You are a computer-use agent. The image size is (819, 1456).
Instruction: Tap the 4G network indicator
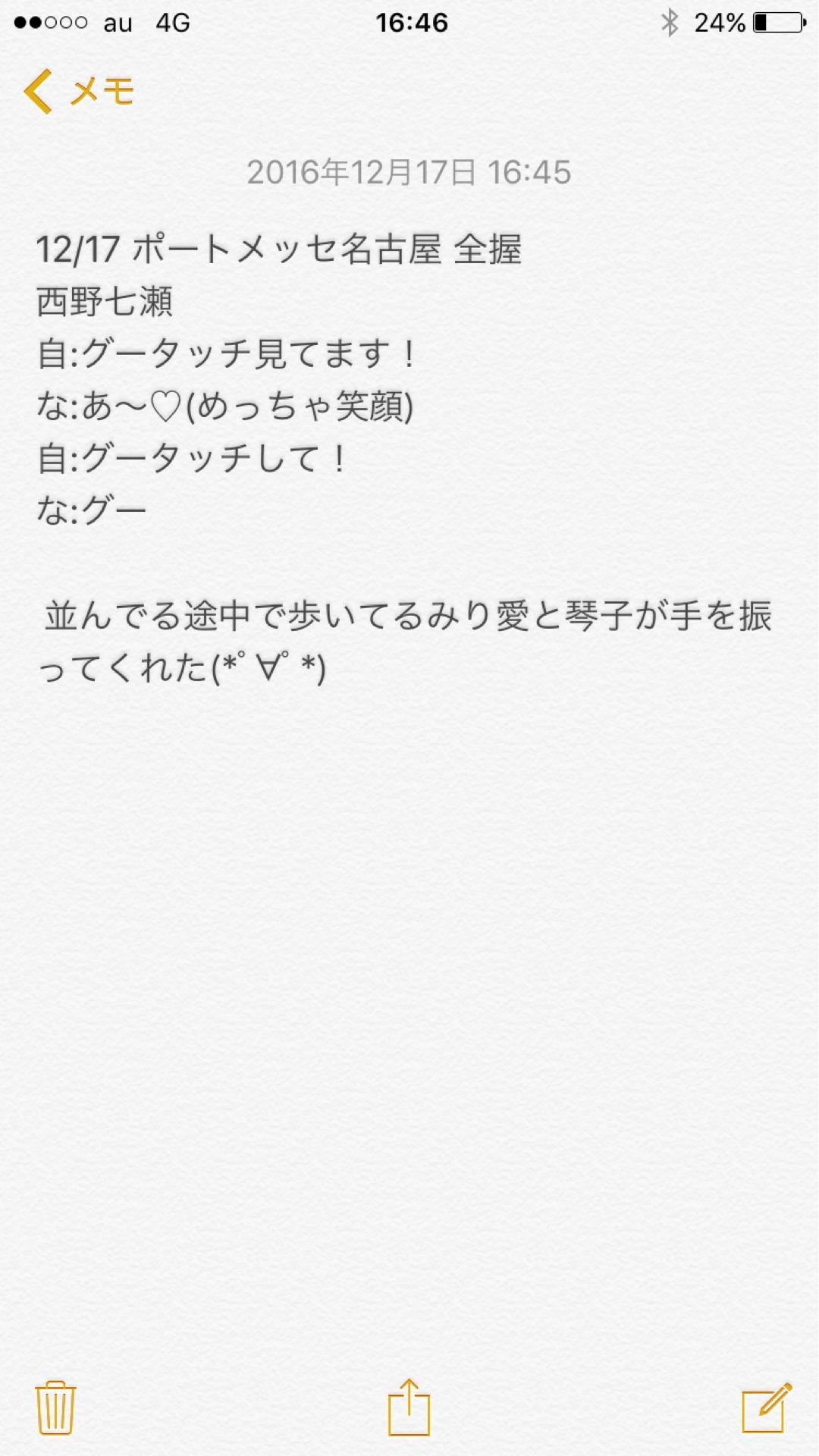pos(173,23)
